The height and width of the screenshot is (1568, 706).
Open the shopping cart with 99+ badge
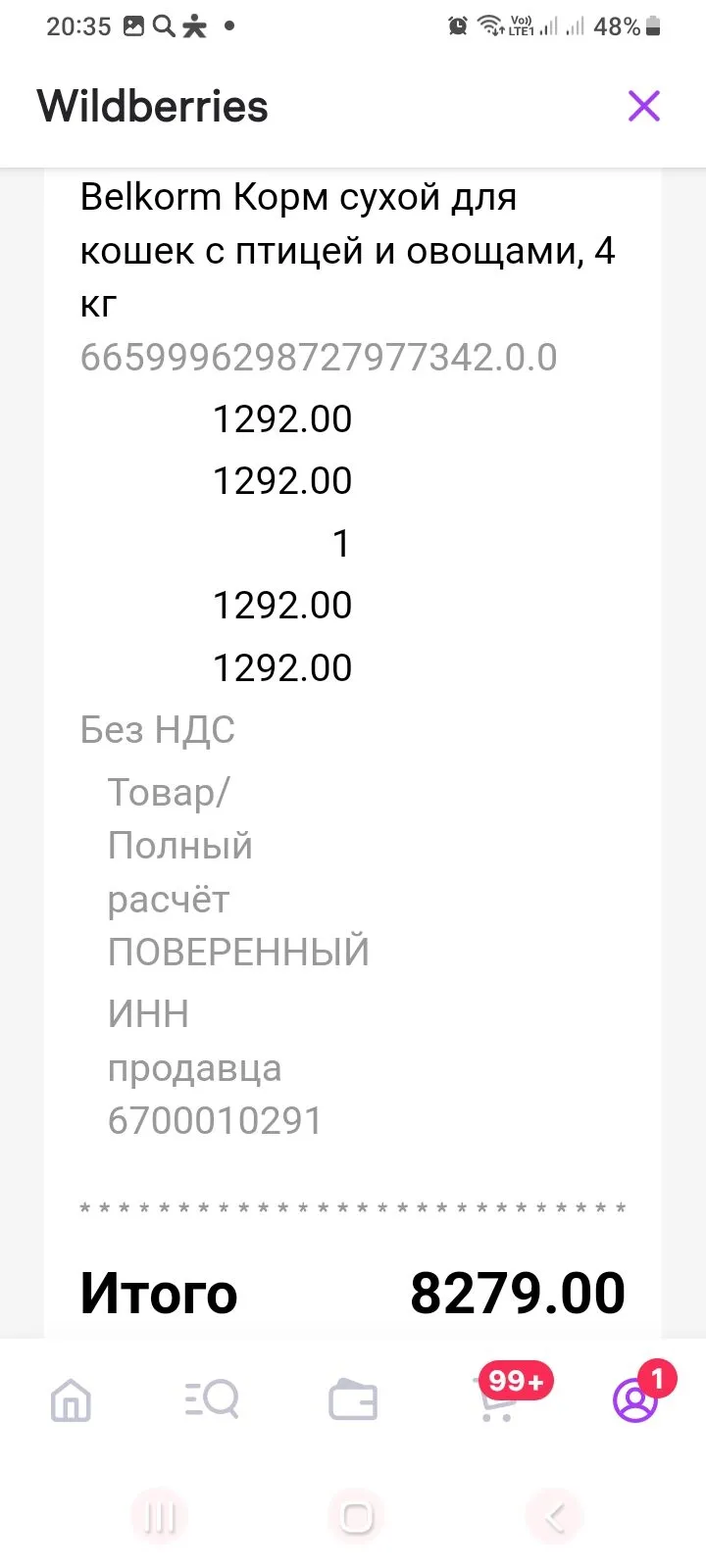click(498, 1399)
